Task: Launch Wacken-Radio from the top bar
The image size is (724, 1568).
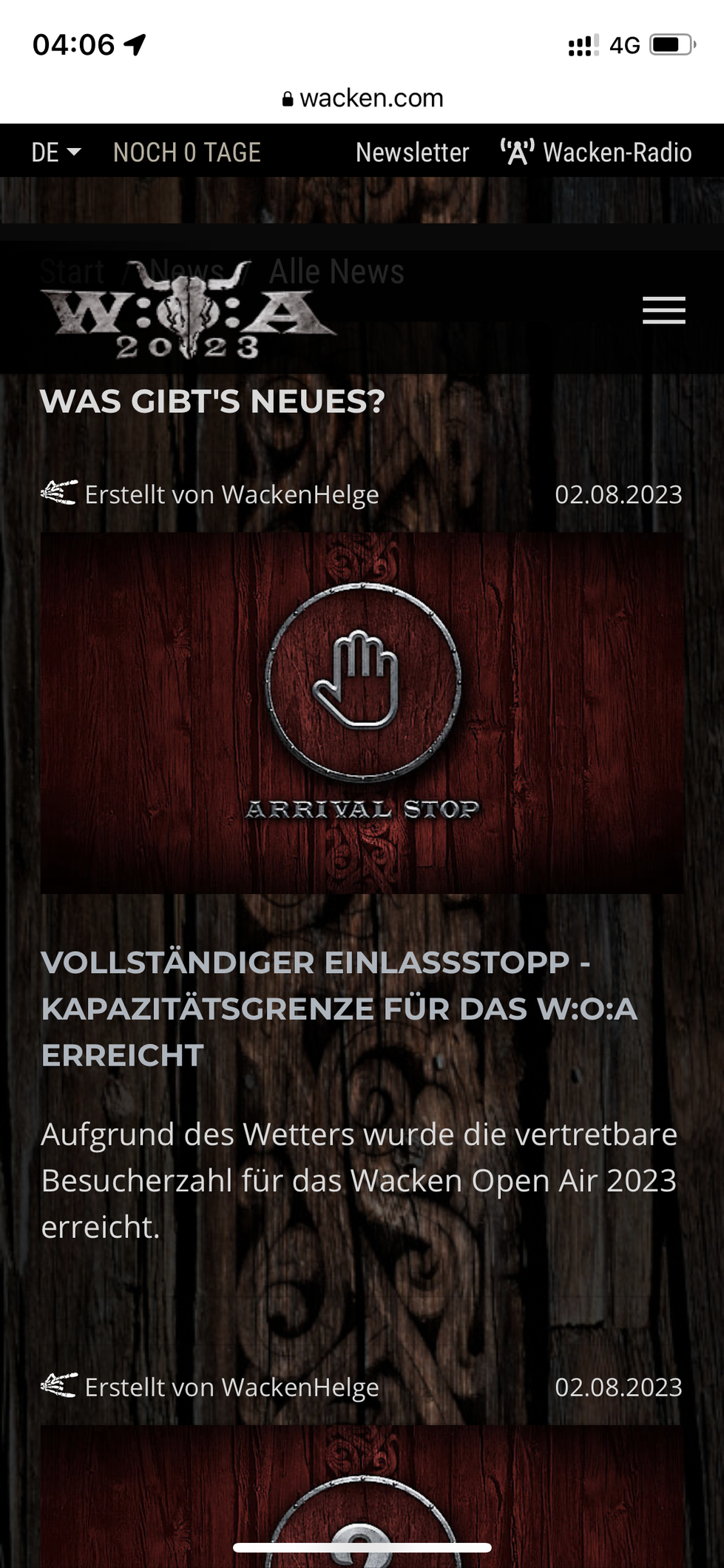Action: tap(596, 152)
